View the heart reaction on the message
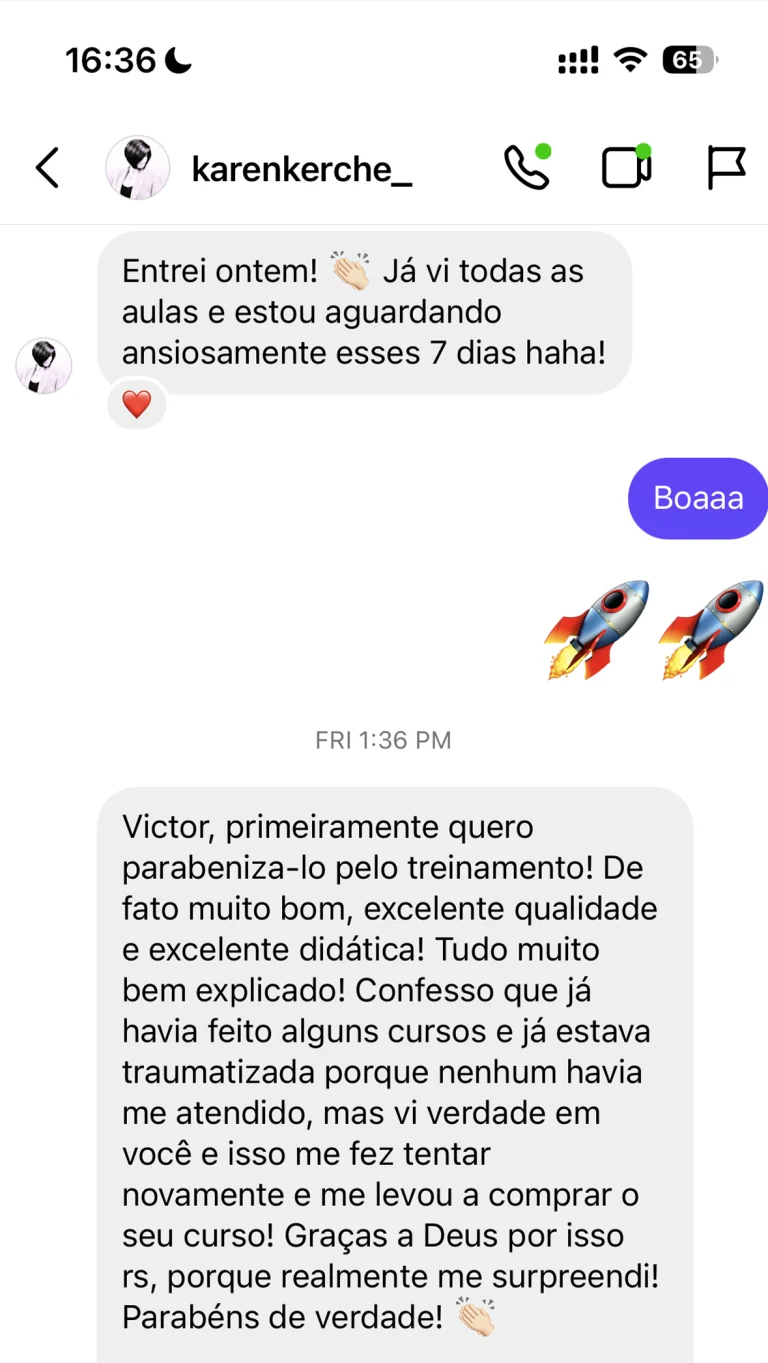This screenshot has height=1363, width=768. click(137, 405)
